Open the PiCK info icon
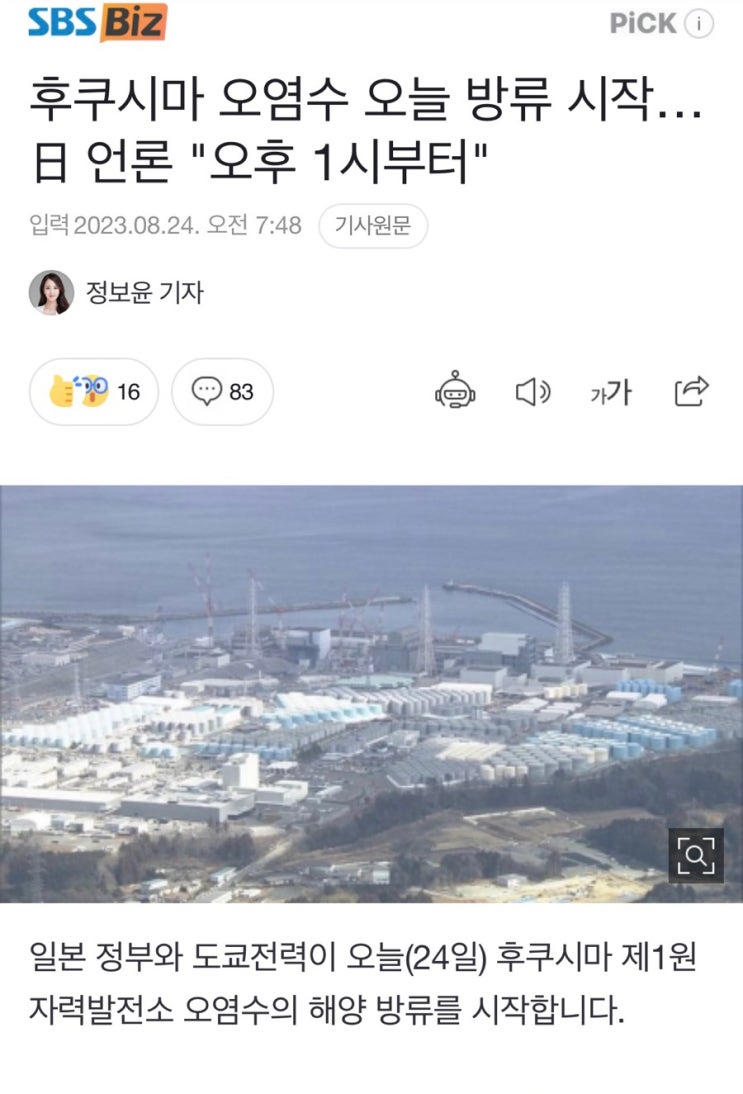The image size is (743, 1094). 698,24
